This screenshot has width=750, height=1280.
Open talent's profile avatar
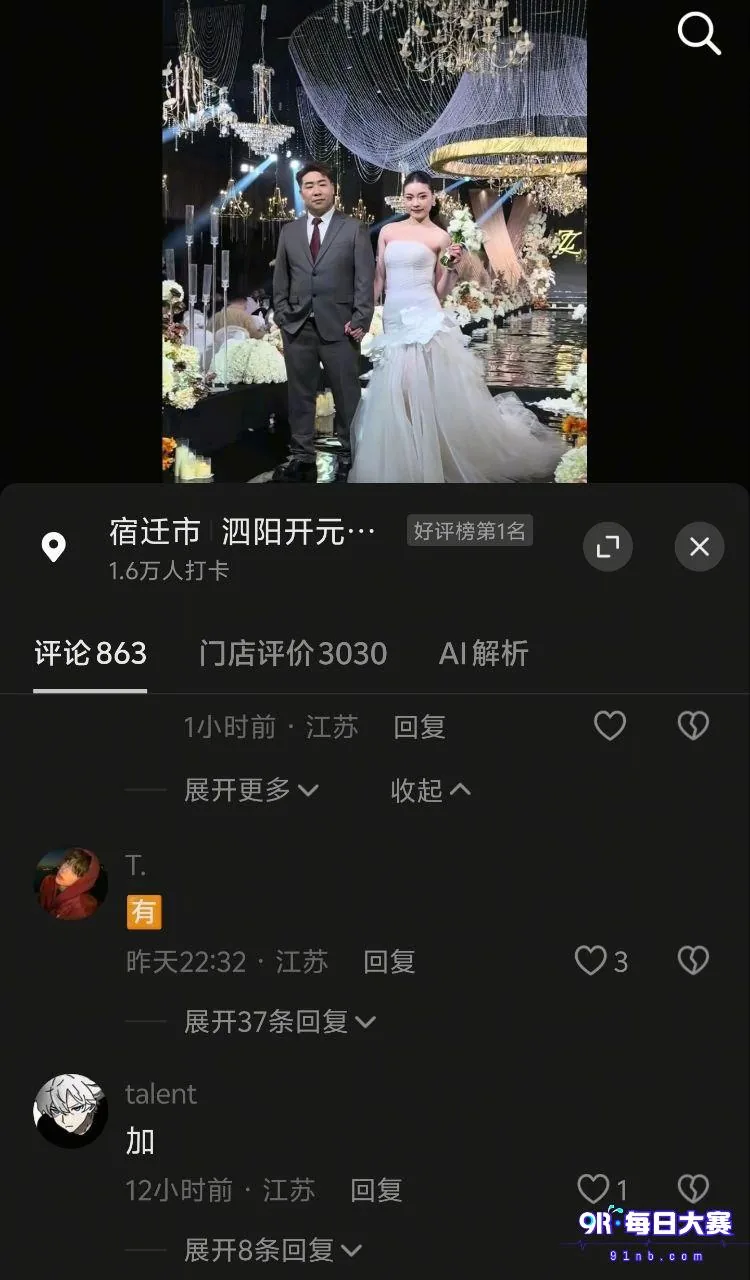[x=71, y=1111]
